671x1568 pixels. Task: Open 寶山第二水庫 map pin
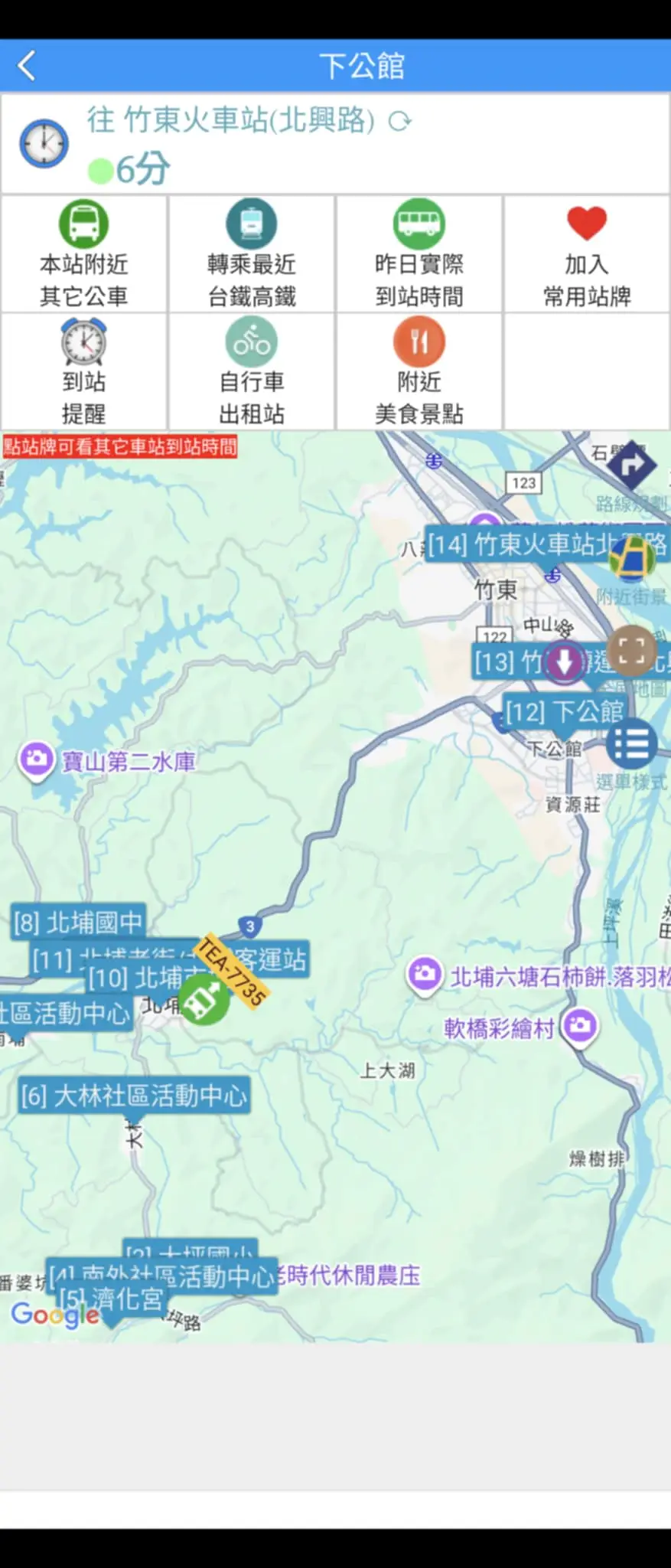click(x=36, y=759)
